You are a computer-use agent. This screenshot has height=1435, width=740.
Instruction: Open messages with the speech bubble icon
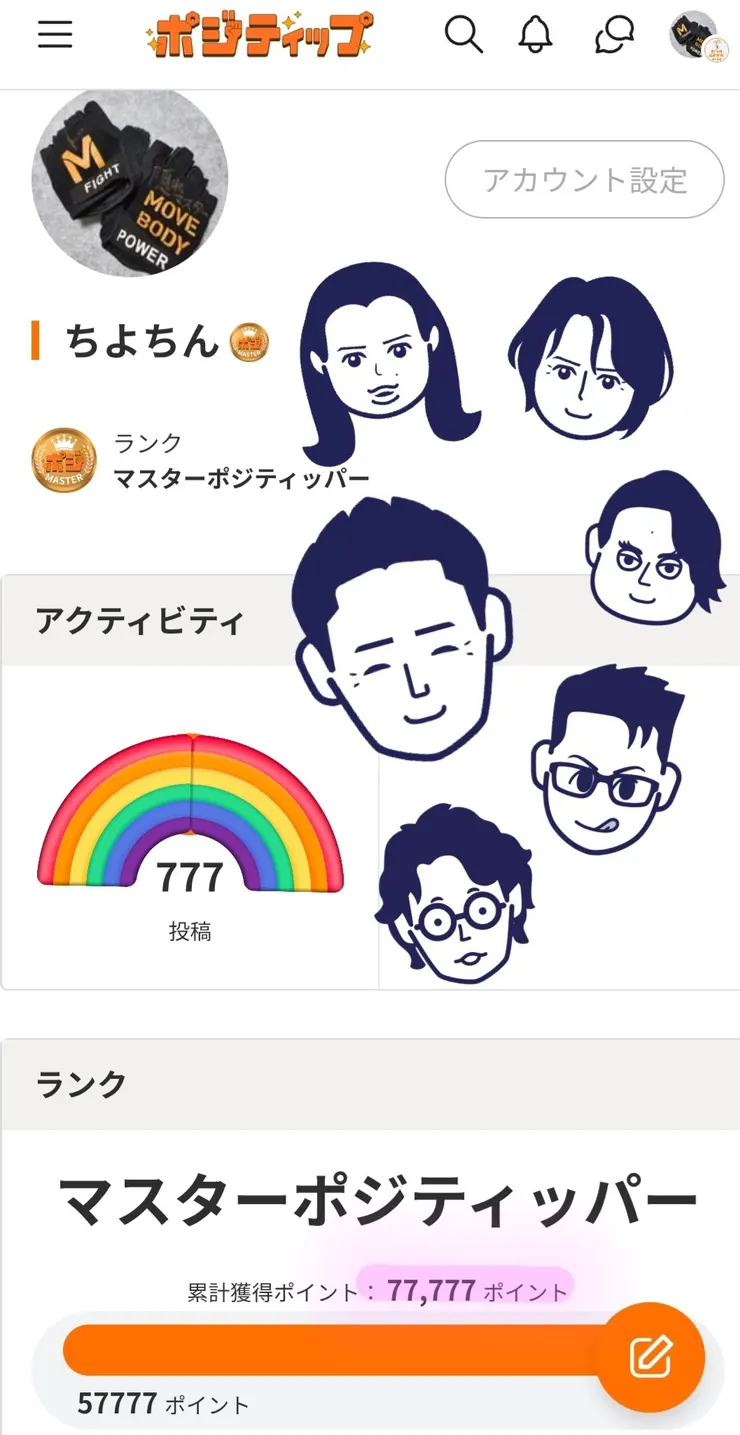tap(612, 37)
